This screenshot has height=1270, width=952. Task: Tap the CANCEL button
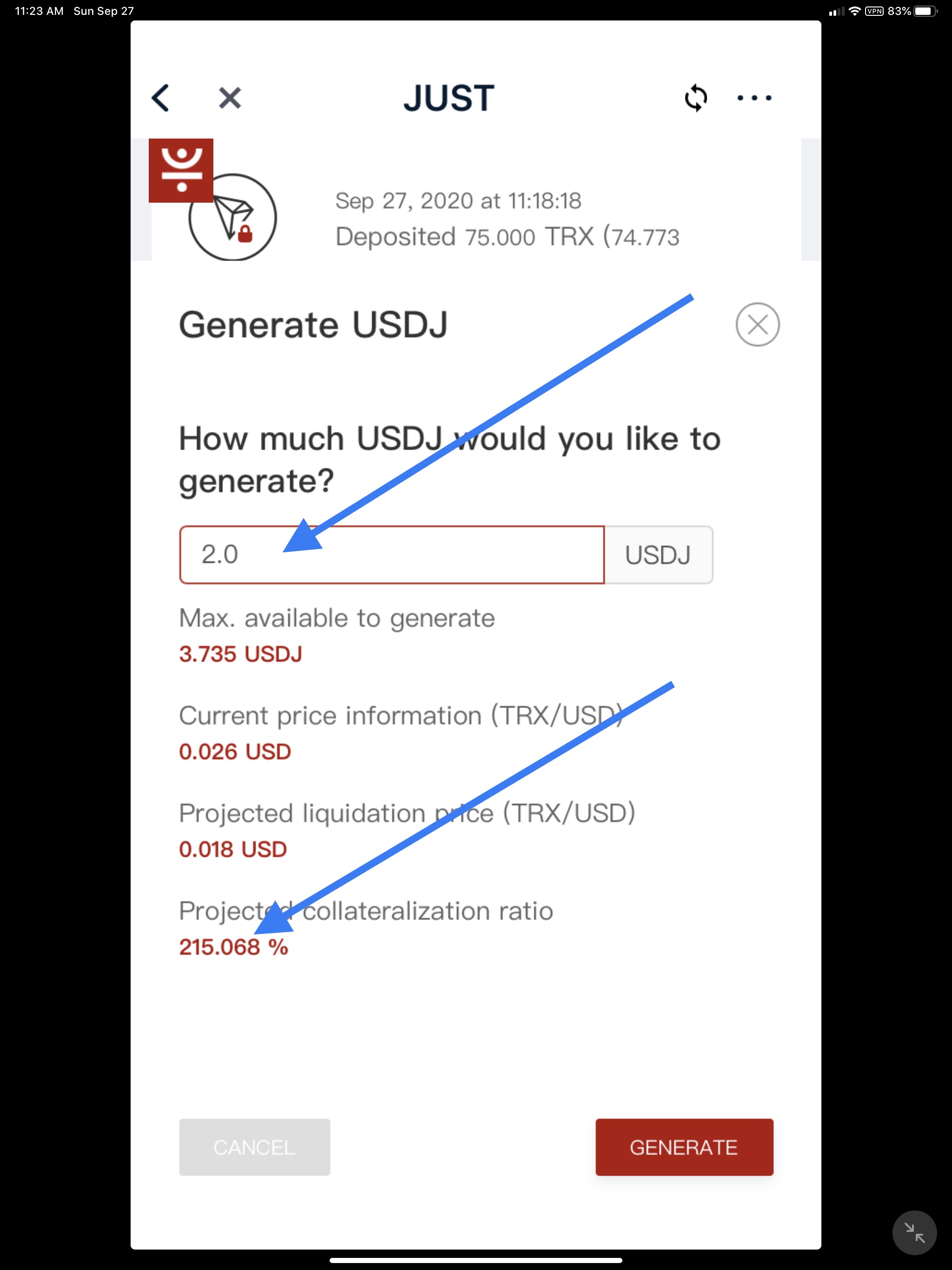coord(254,1147)
